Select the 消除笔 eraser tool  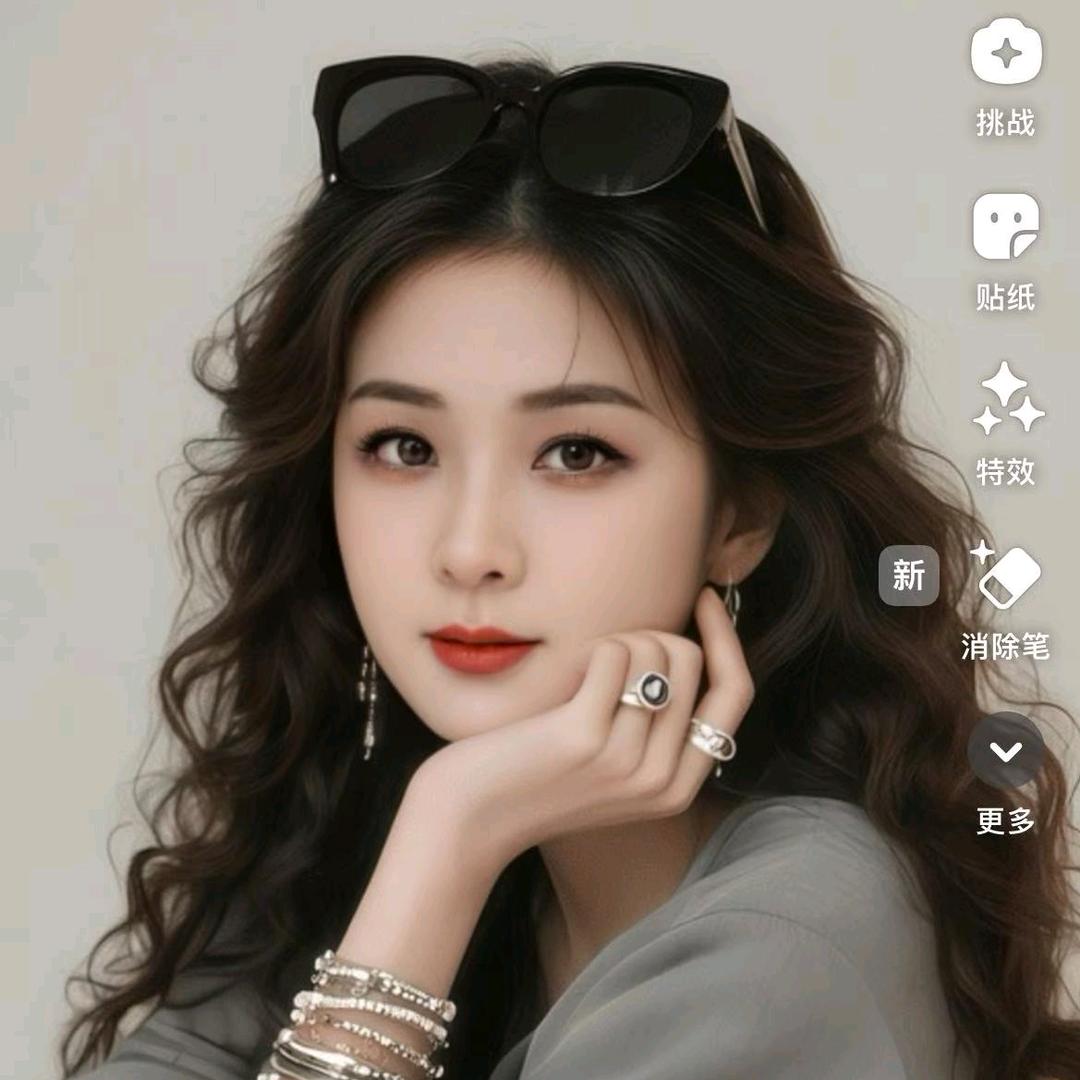pos(1008,577)
